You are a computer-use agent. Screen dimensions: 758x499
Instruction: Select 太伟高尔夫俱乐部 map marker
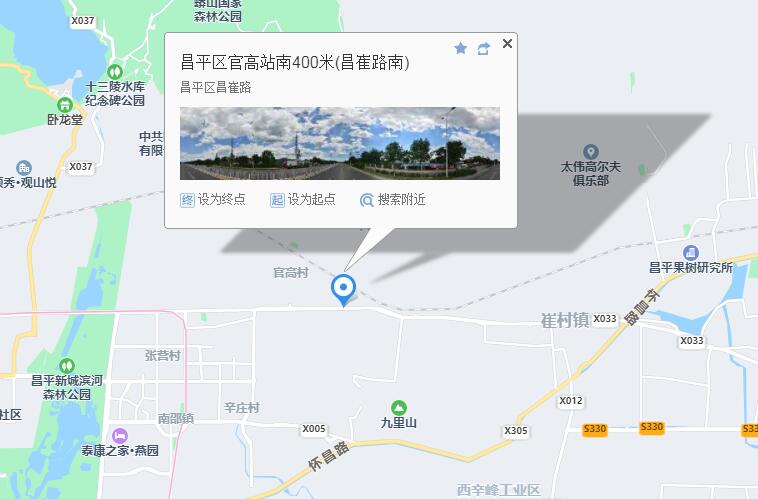click(590, 152)
